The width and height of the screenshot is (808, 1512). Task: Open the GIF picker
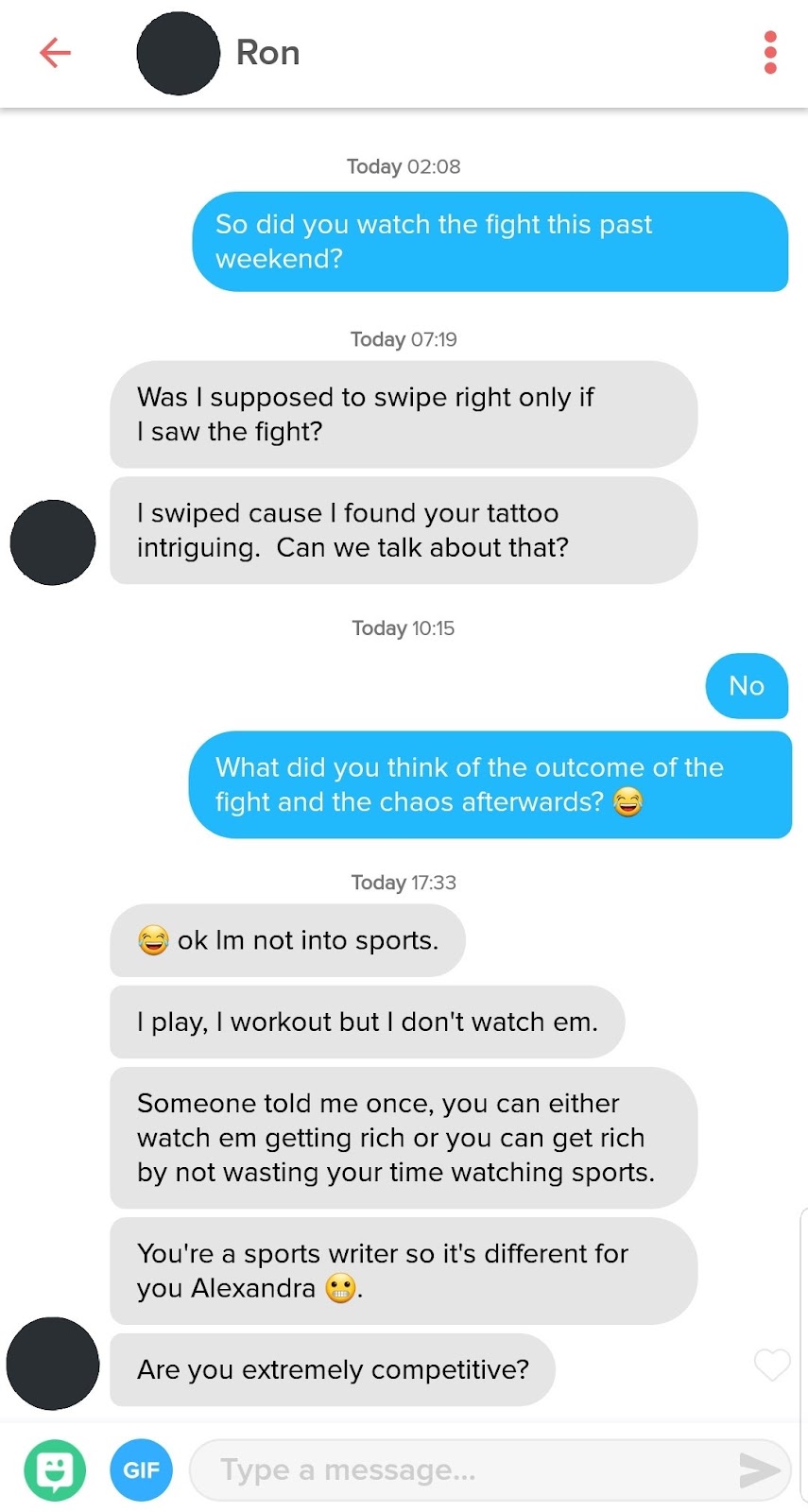click(x=142, y=1469)
